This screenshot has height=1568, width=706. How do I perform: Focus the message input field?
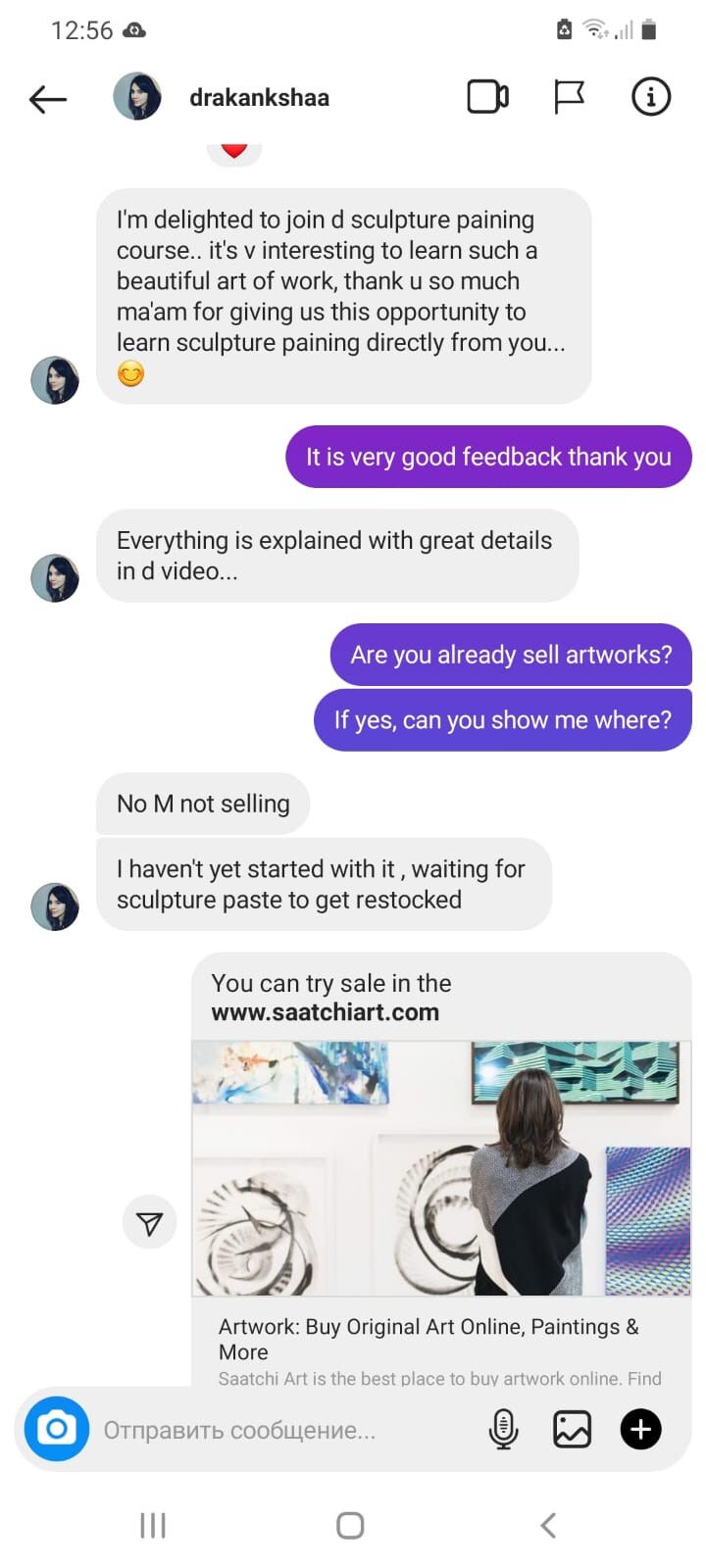point(284,1430)
